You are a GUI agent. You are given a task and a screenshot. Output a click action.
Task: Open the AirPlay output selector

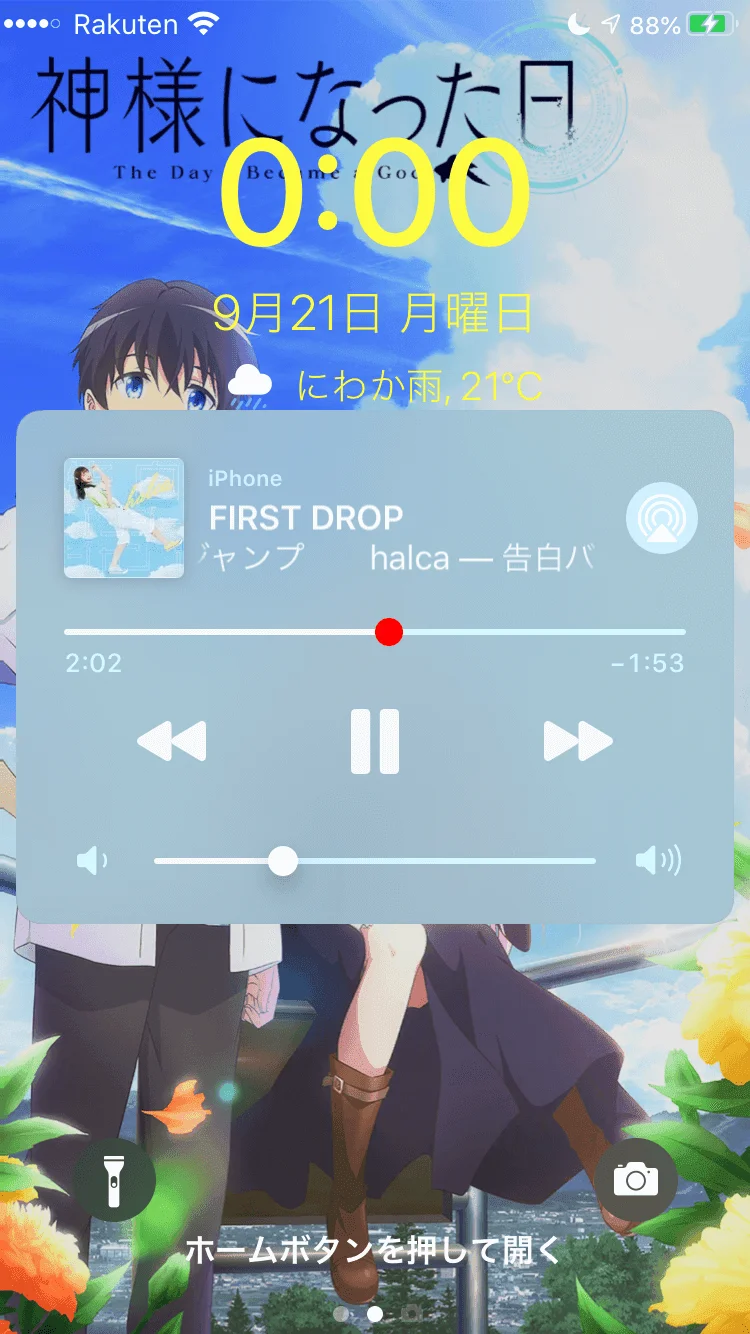661,519
